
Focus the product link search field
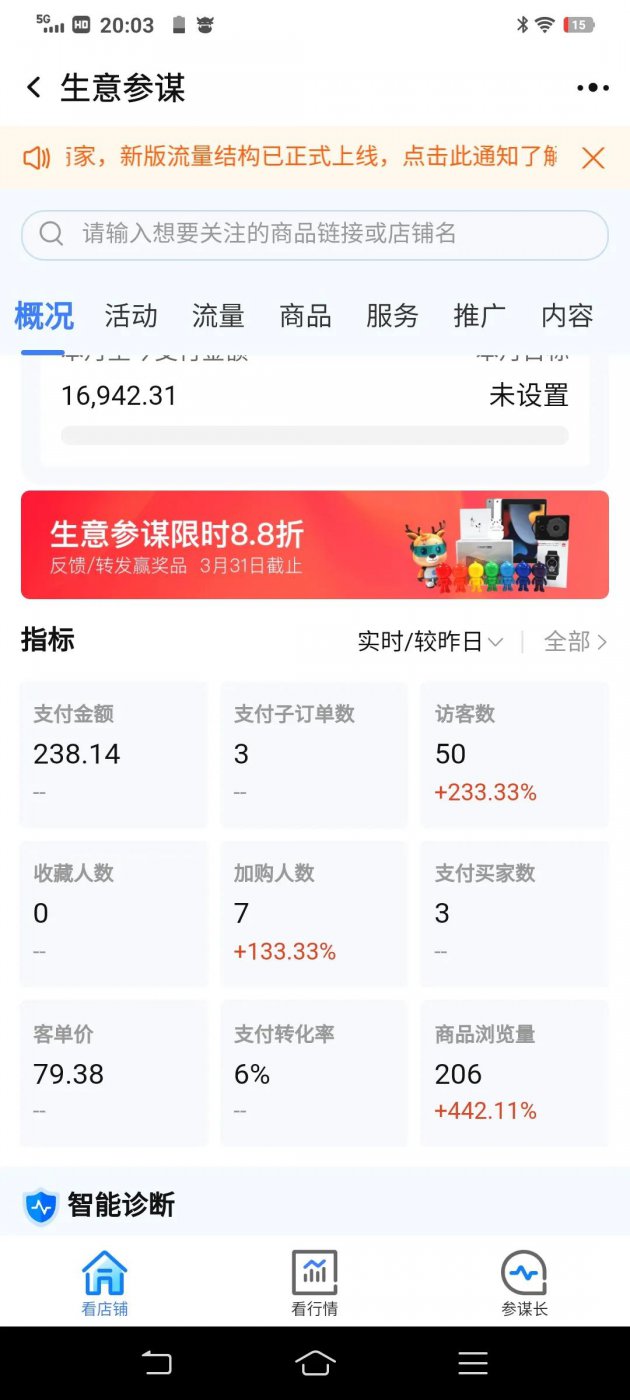[315, 234]
